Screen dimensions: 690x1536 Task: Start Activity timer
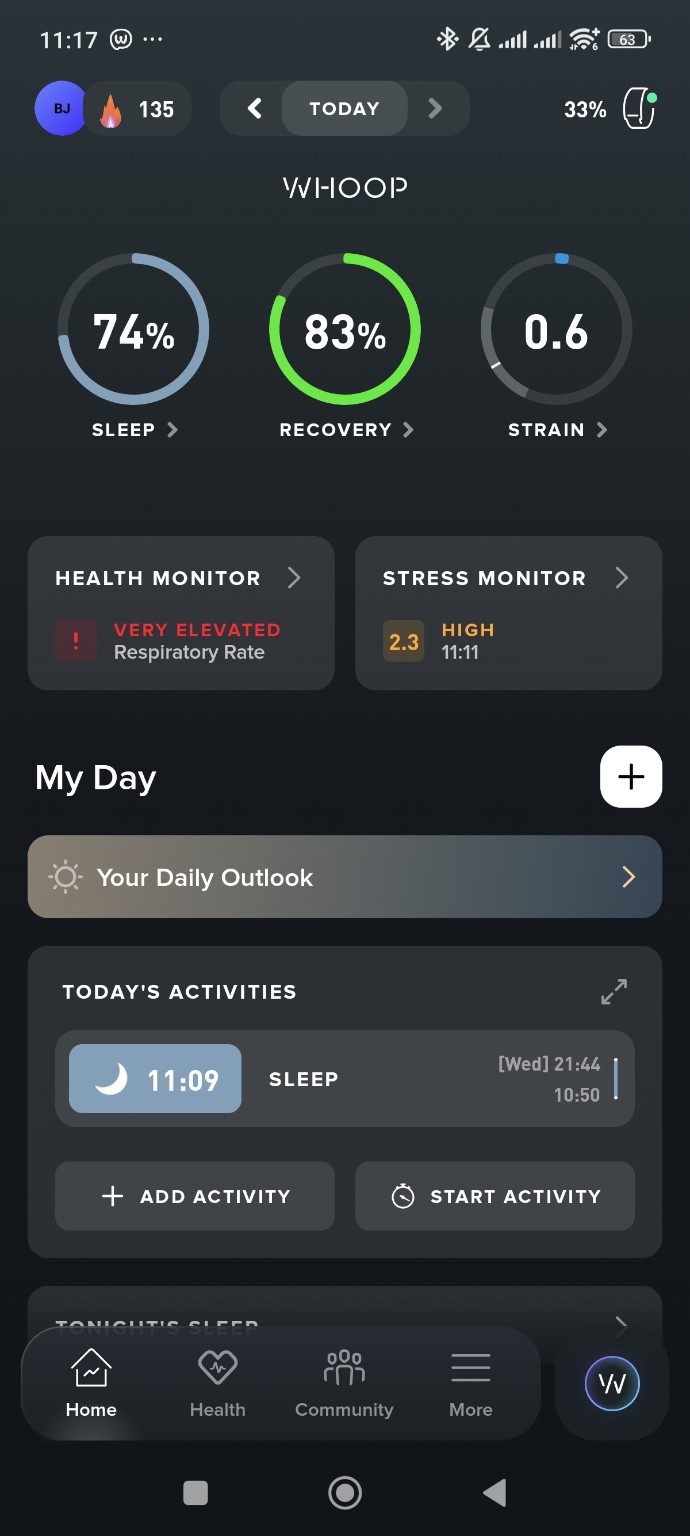click(495, 1196)
